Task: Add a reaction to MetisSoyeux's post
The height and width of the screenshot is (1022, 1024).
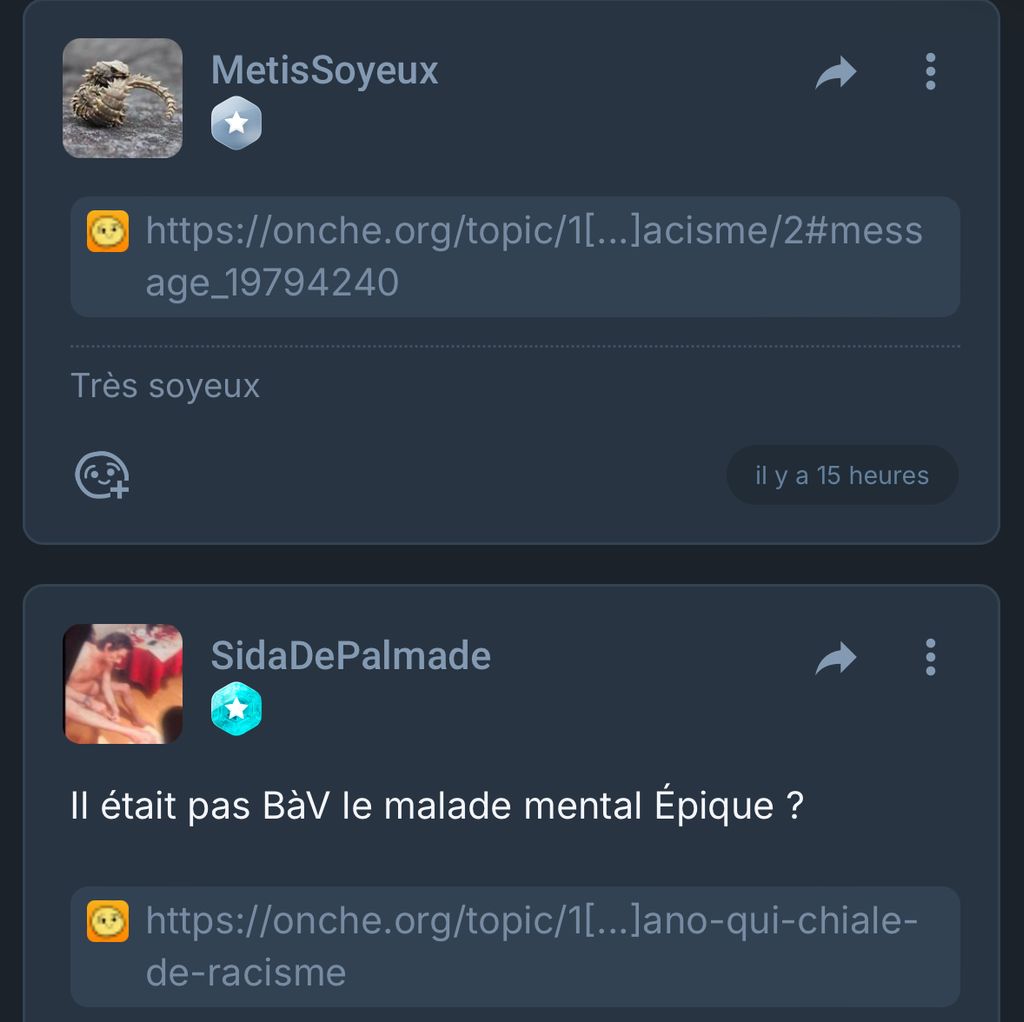Action: (102, 475)
